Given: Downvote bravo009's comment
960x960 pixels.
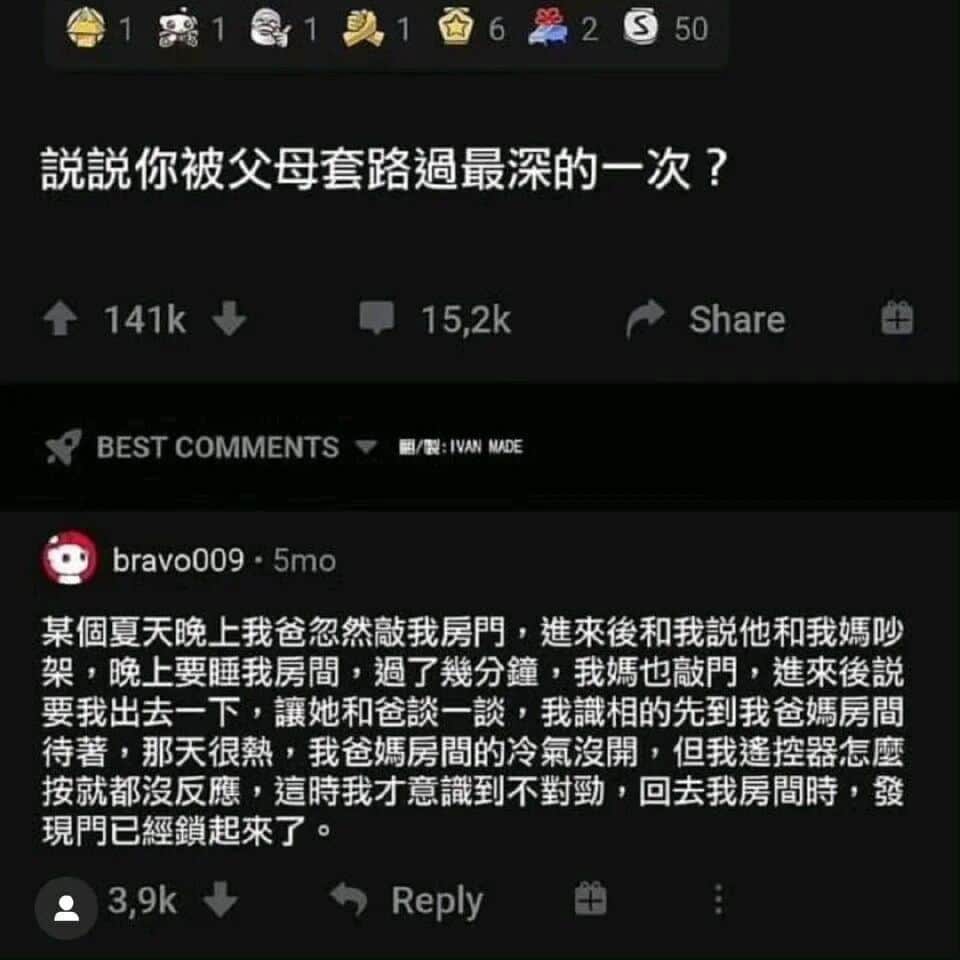Looking at the screenshot, I should 220,900.
